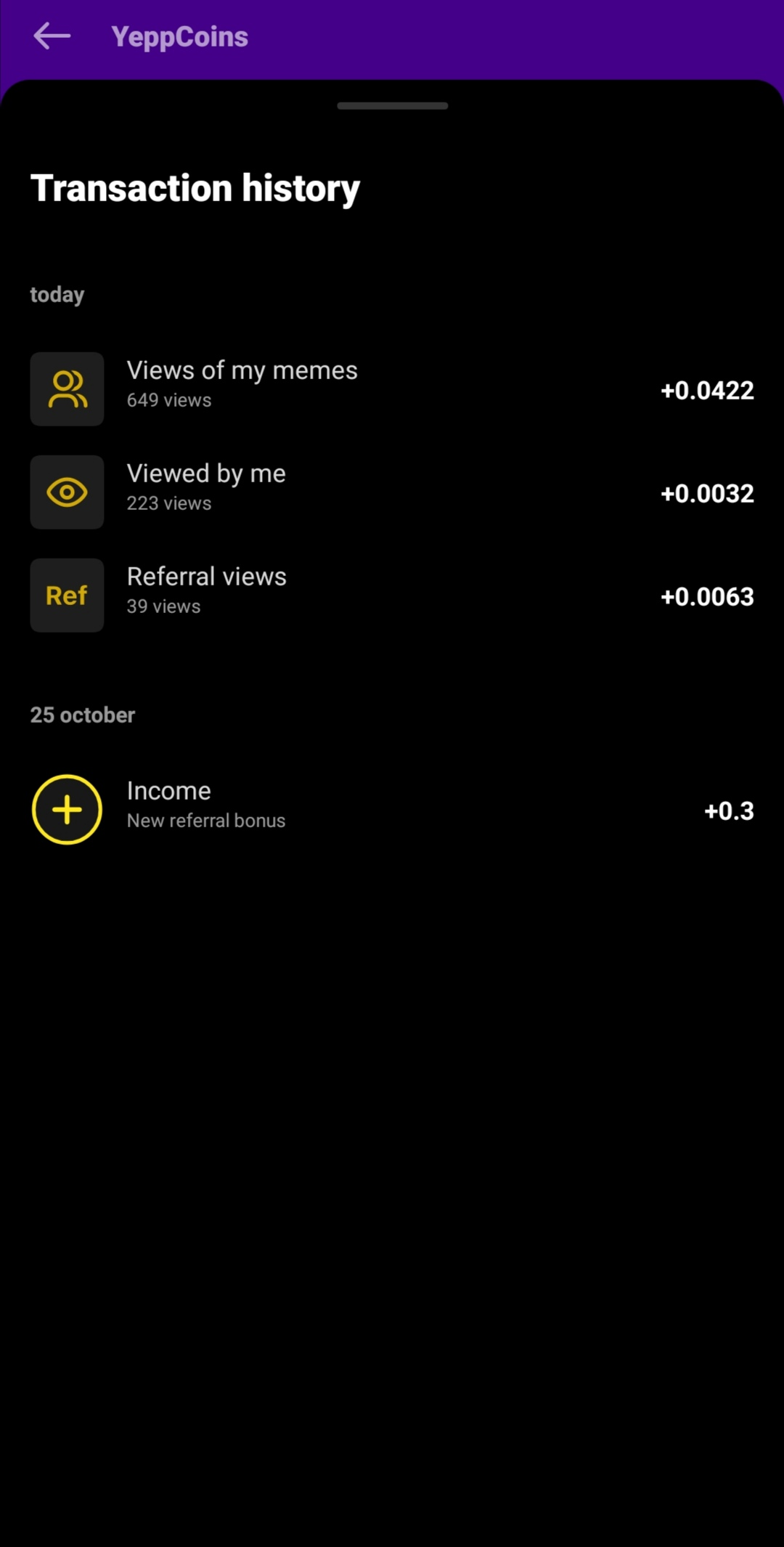Click the drag handle at sheet top
Image resolution: width=784 pixels, height=1547 pixels.
click(392, 105)
